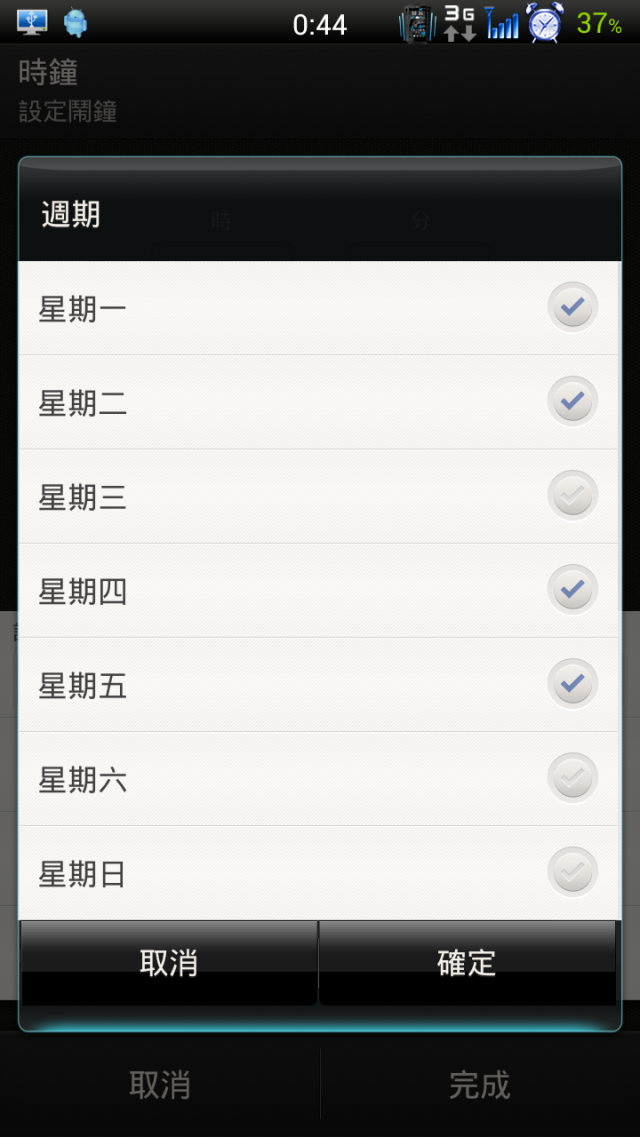The width and height of the screenshot is (640, 1138).
Task: Select 星期六 as a repeat day
Action: (x=572, y=778)
